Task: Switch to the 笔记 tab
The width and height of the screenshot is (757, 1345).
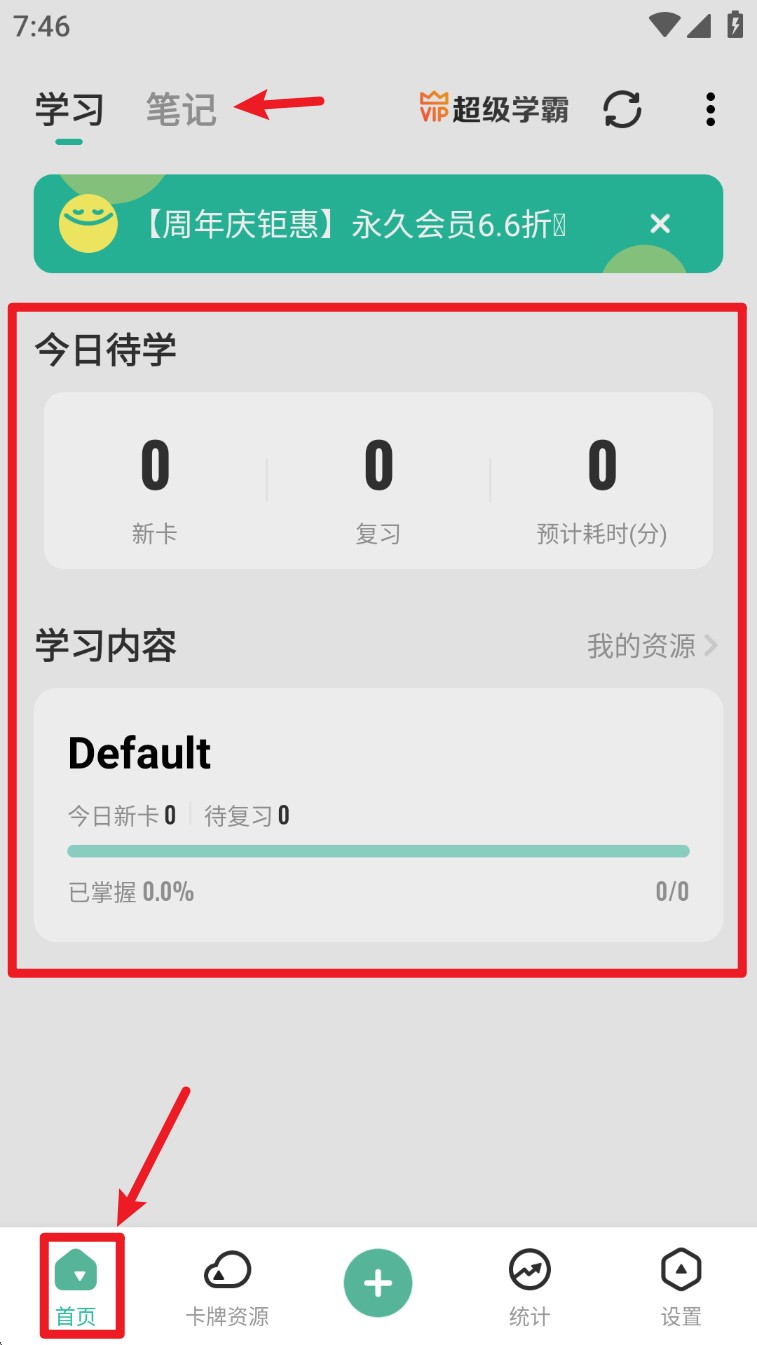Action: [181, 109]
